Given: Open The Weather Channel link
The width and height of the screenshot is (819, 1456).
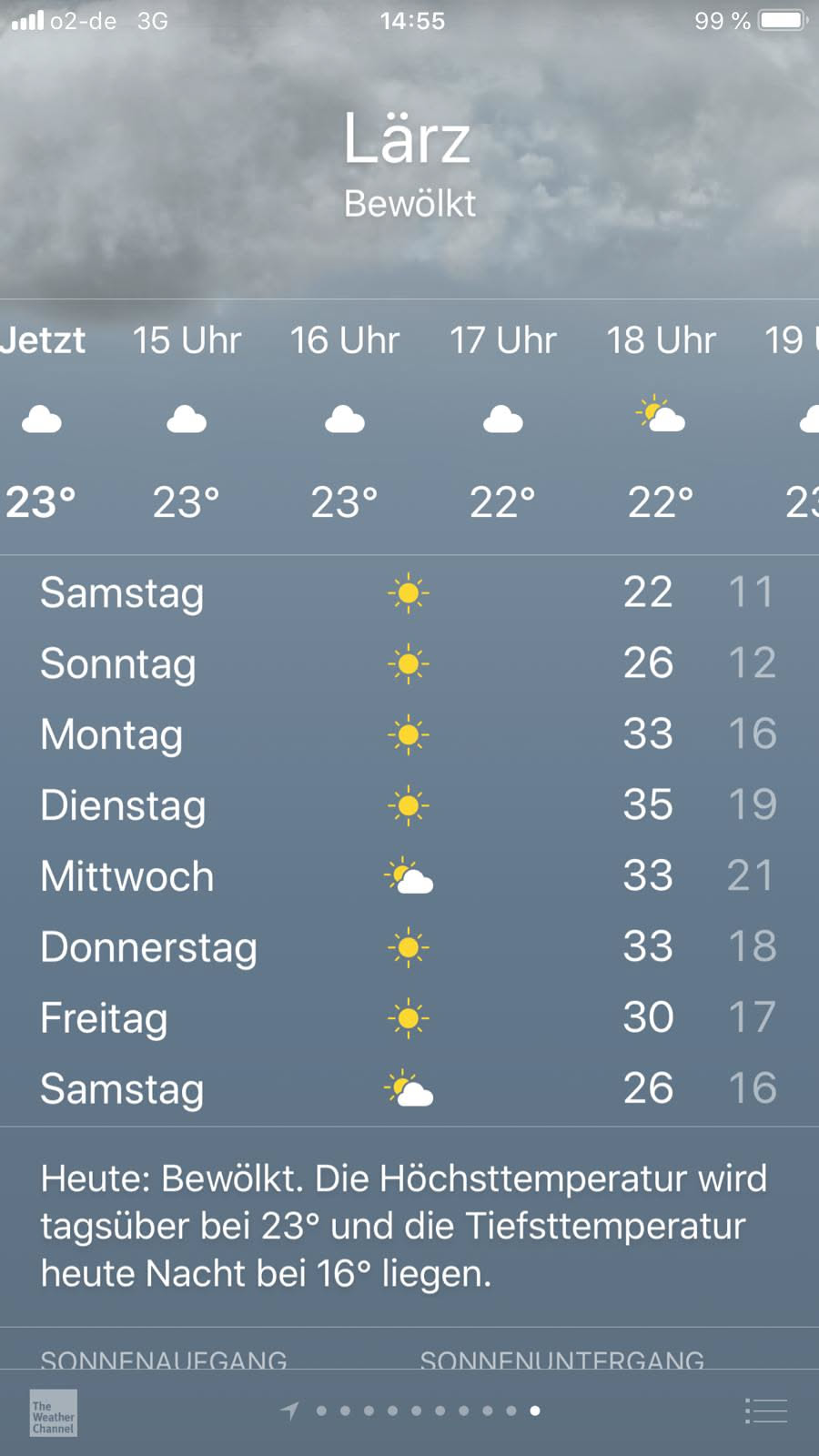Looking at the screenshot, I should tap(53, 1412).
